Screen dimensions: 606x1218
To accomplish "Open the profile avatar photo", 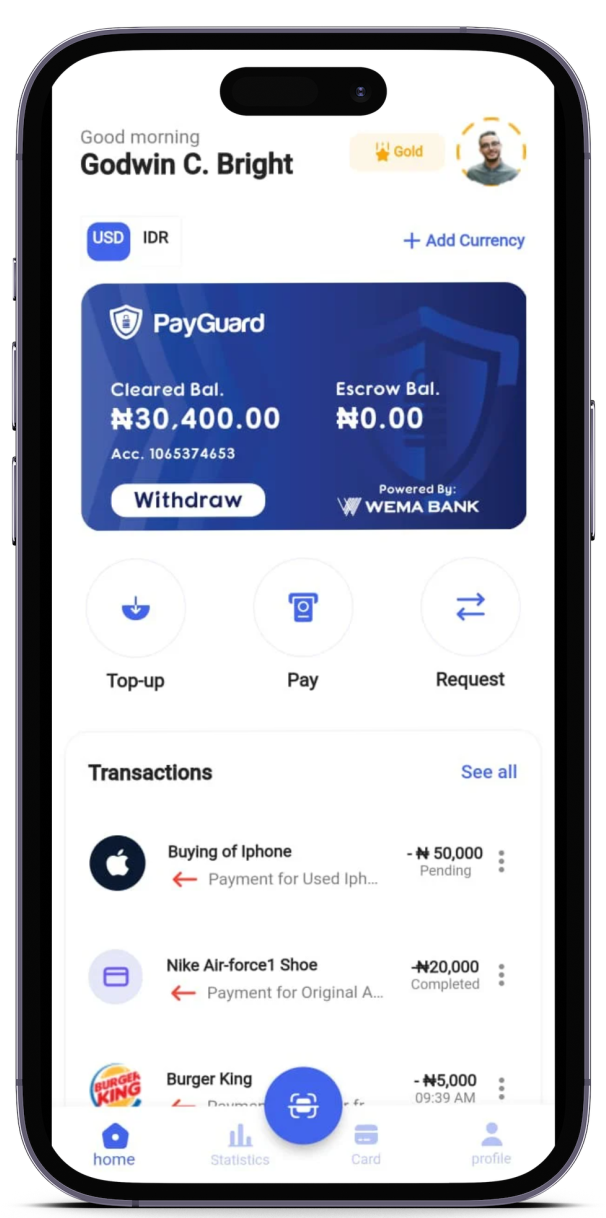I will [x=491, y=153].
